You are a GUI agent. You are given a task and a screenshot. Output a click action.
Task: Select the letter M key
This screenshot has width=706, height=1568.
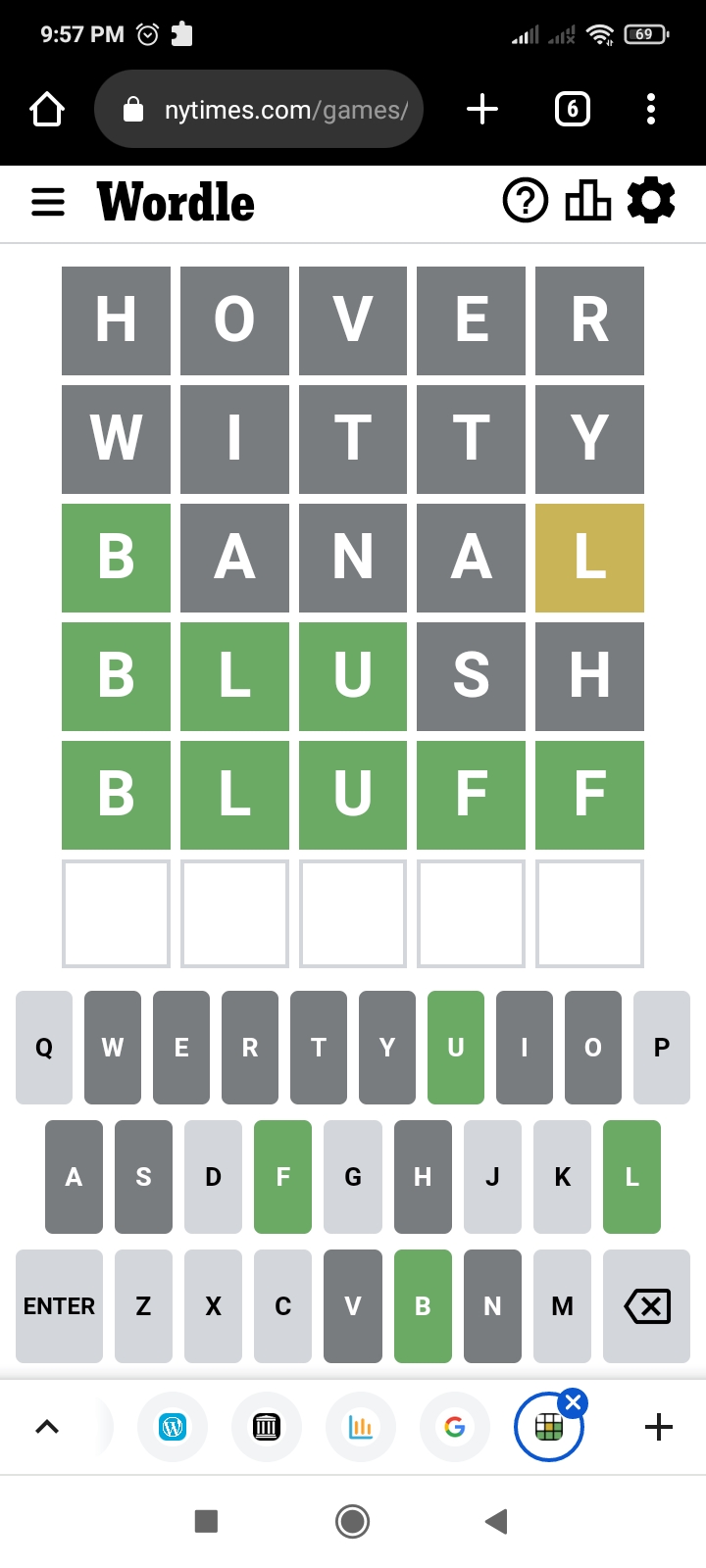coord(563,1306)
